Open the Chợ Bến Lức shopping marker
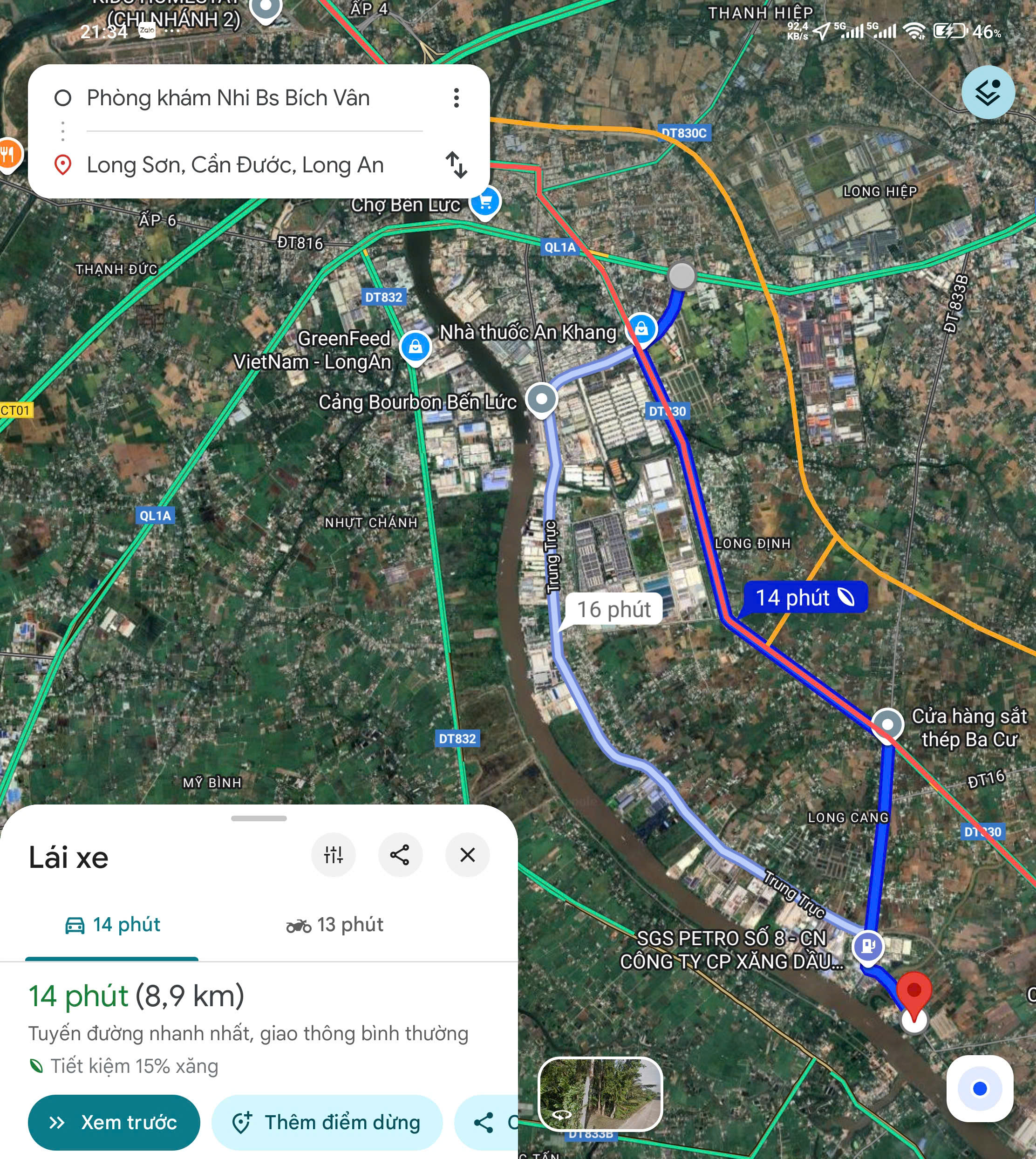The height and width of the screenshot is (1159, 1036). pyautogui.click(x=485, y=202)
